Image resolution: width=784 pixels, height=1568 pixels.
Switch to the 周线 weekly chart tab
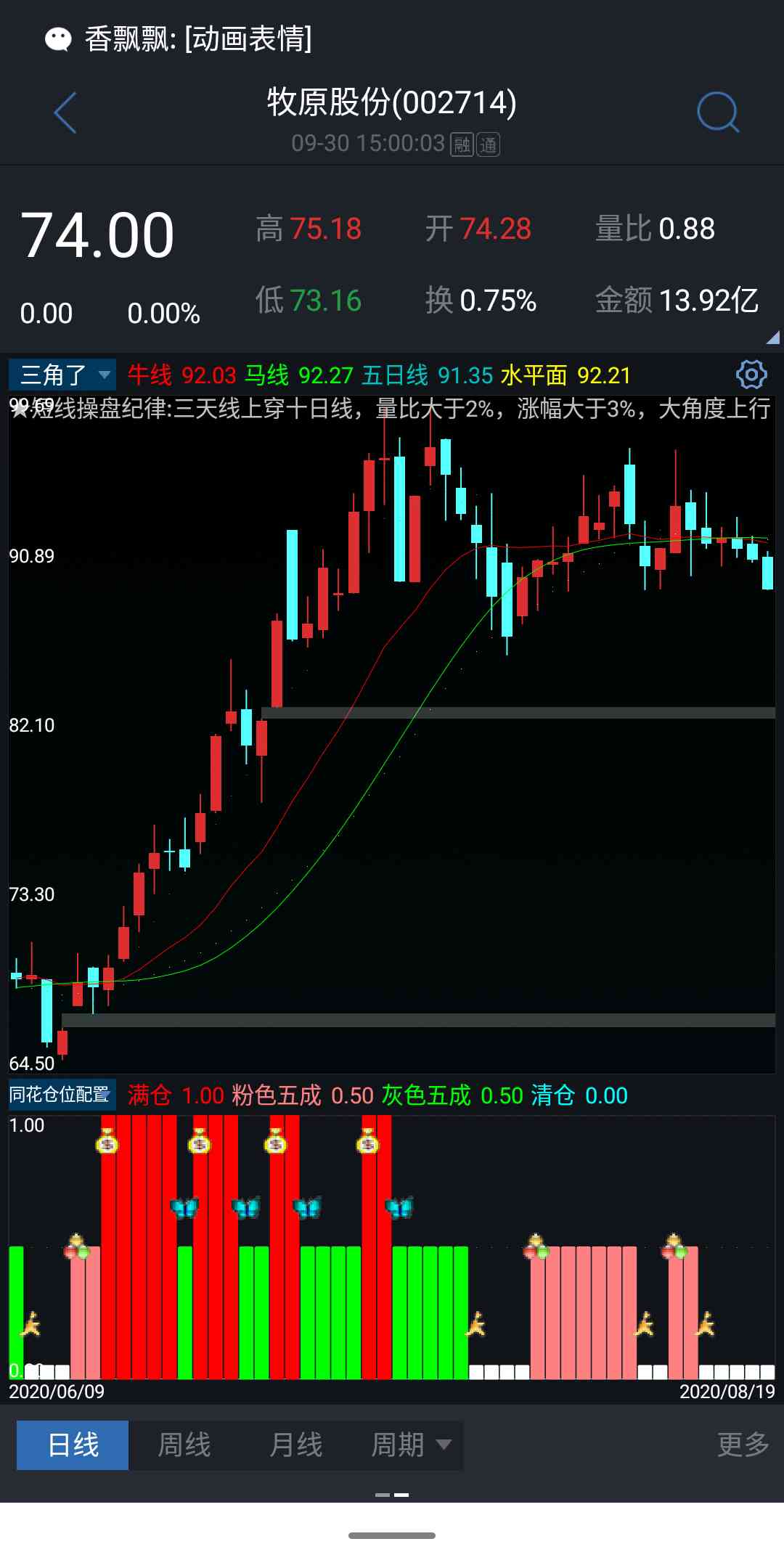[184, 1445]
